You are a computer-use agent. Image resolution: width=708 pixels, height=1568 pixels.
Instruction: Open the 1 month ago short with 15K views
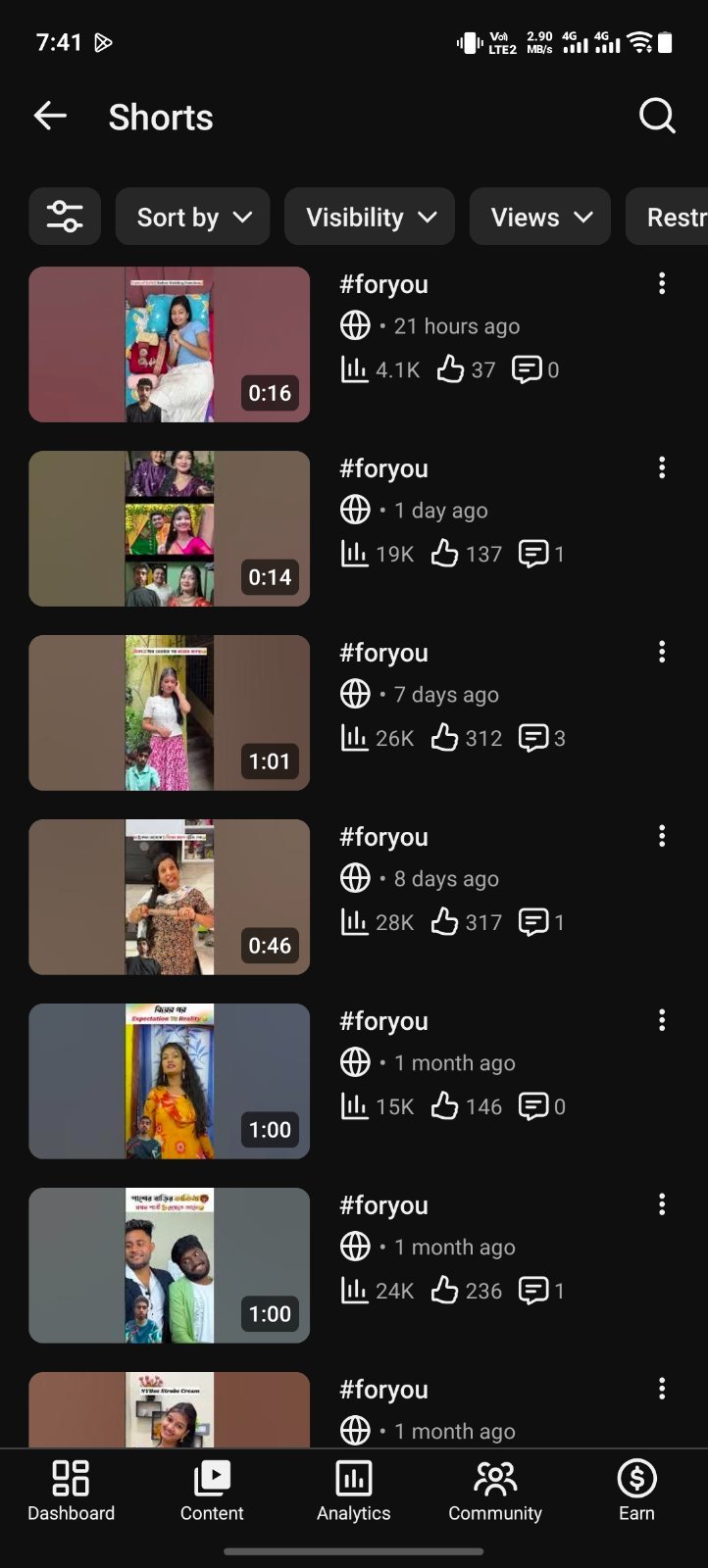[x=170, y=1081]
